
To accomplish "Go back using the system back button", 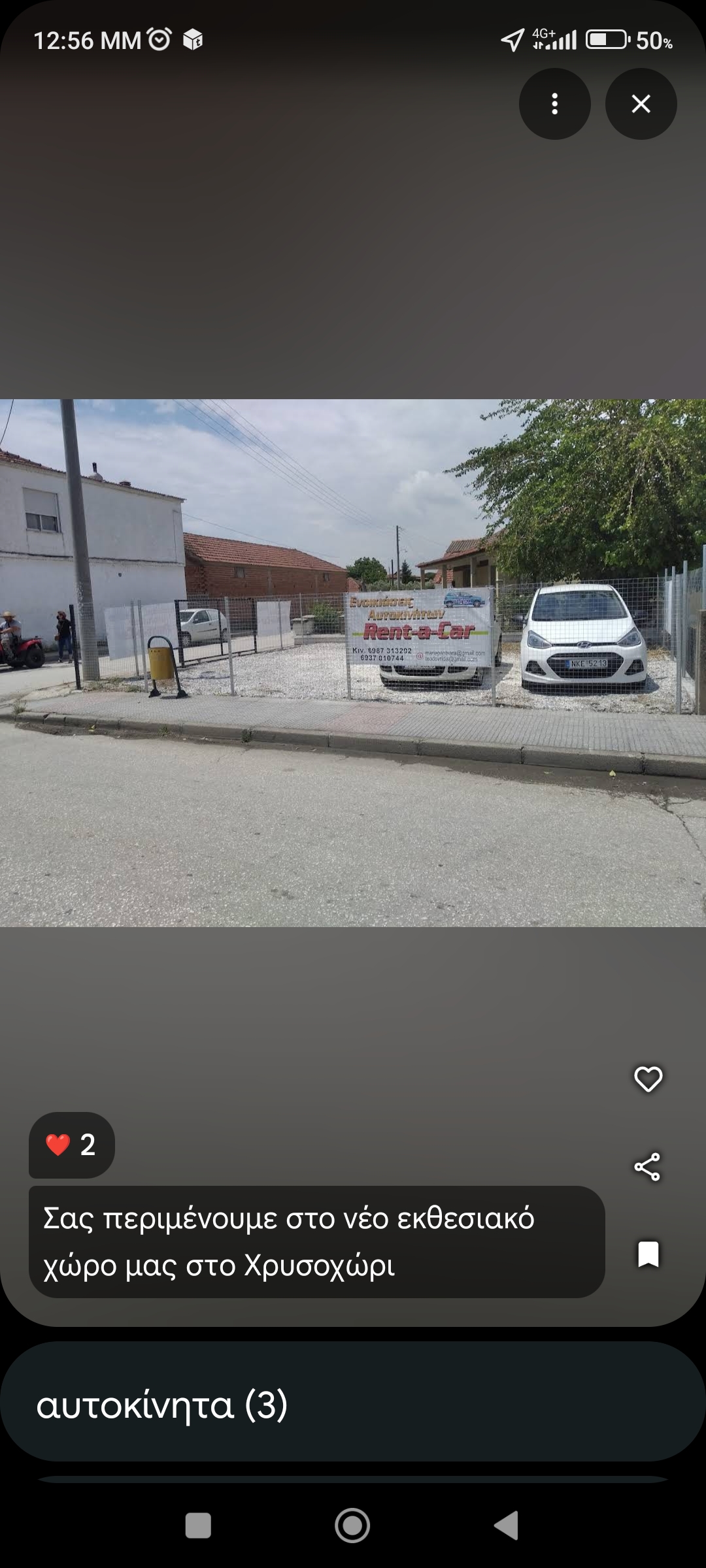I will 507,1526.
